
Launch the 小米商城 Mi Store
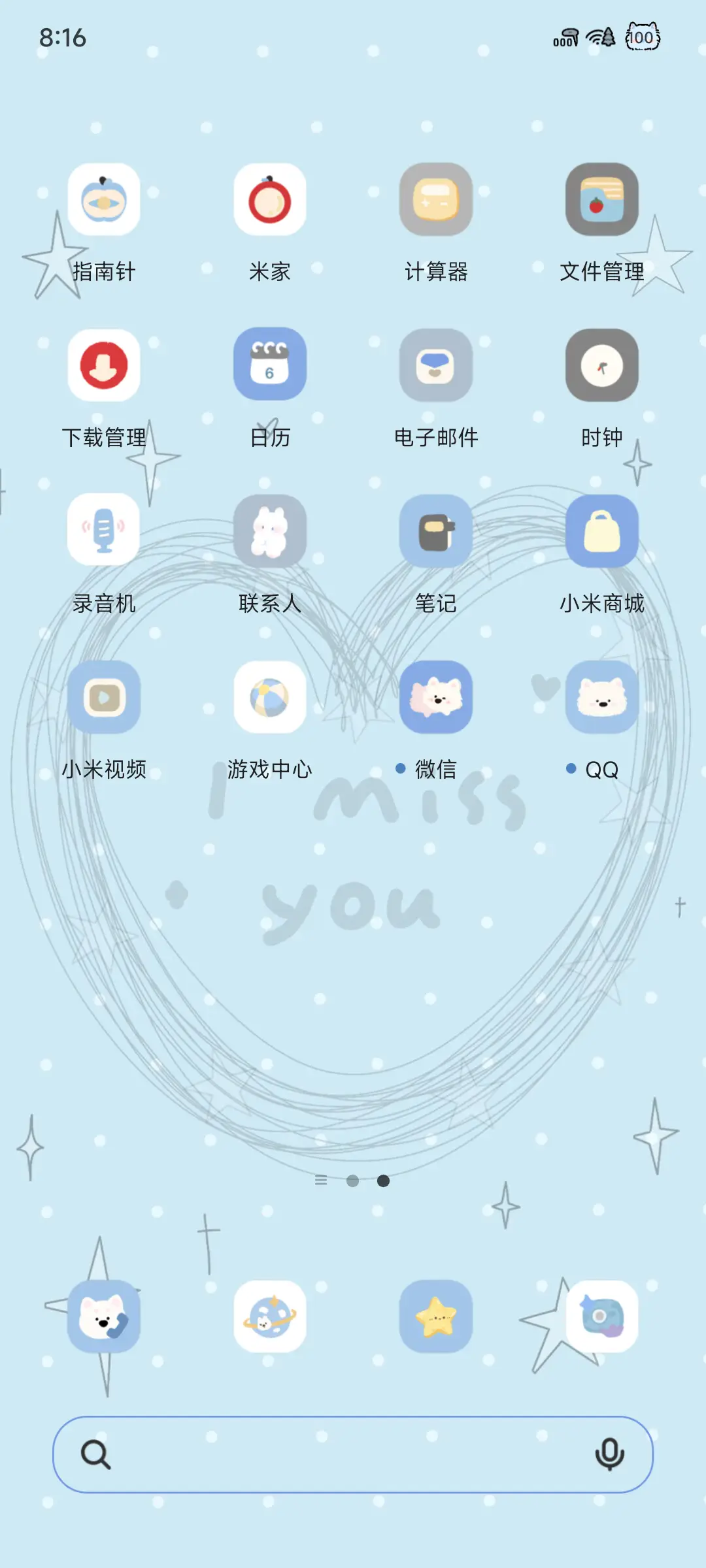pos(601,532)
